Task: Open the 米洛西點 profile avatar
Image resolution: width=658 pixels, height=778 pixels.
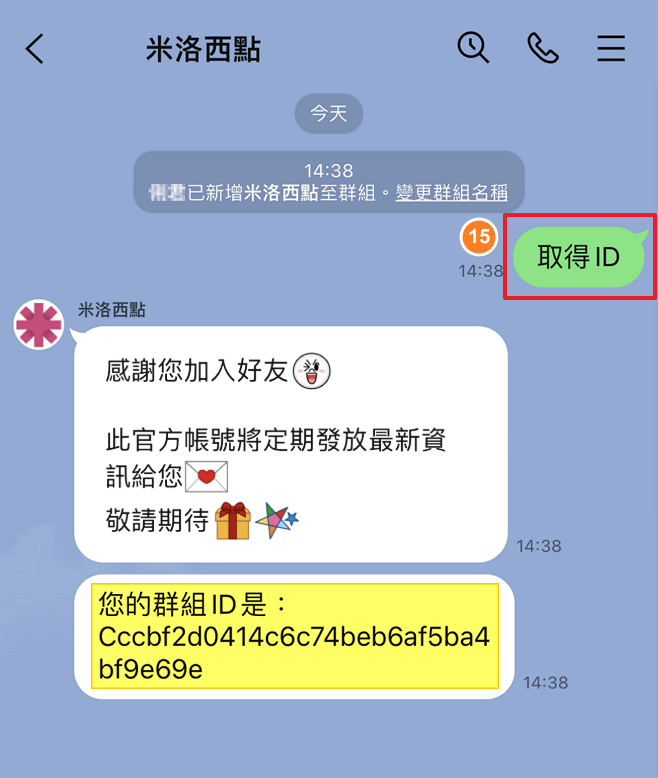Action: tap(39, 323)
